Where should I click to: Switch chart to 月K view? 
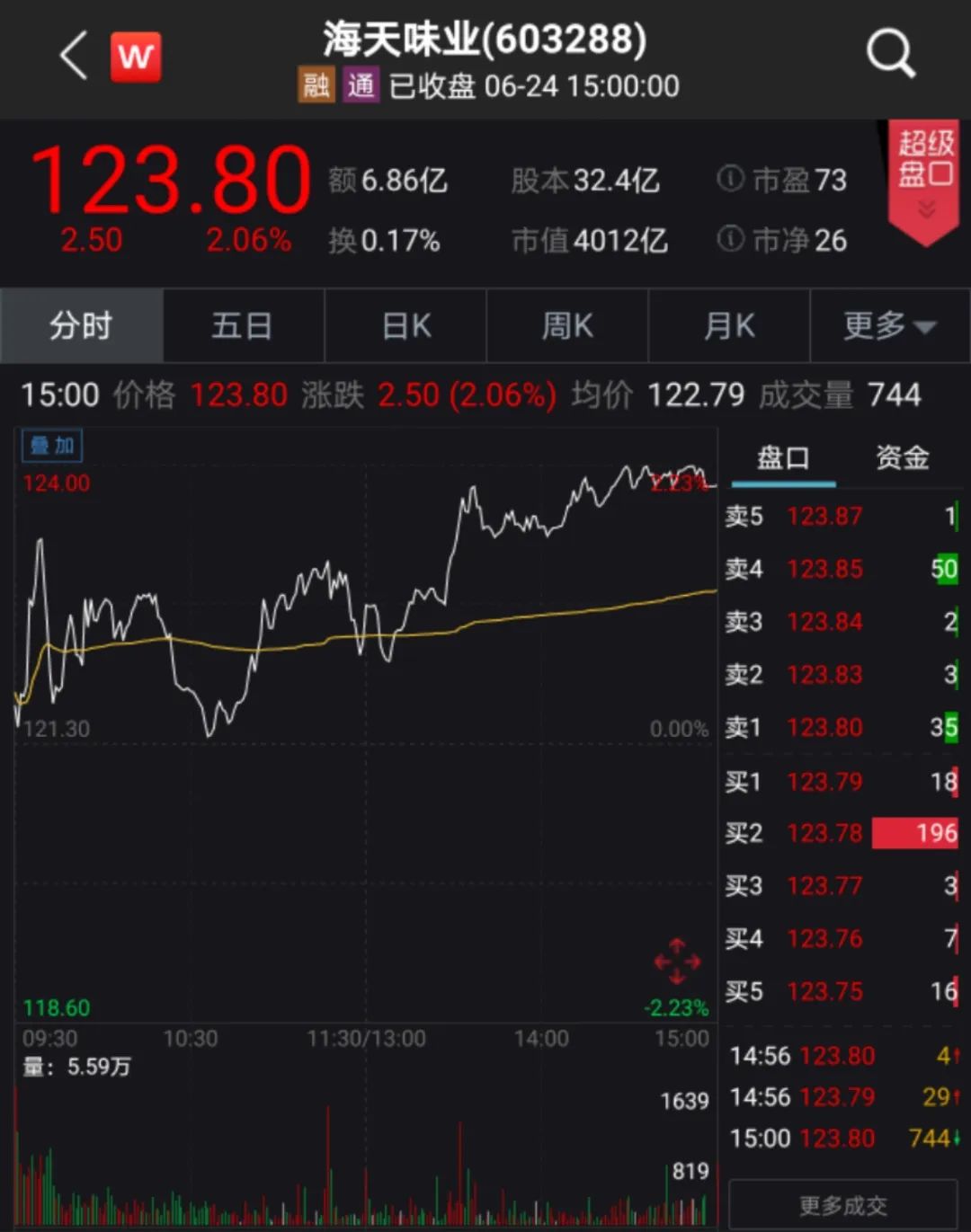click(729, 326)
